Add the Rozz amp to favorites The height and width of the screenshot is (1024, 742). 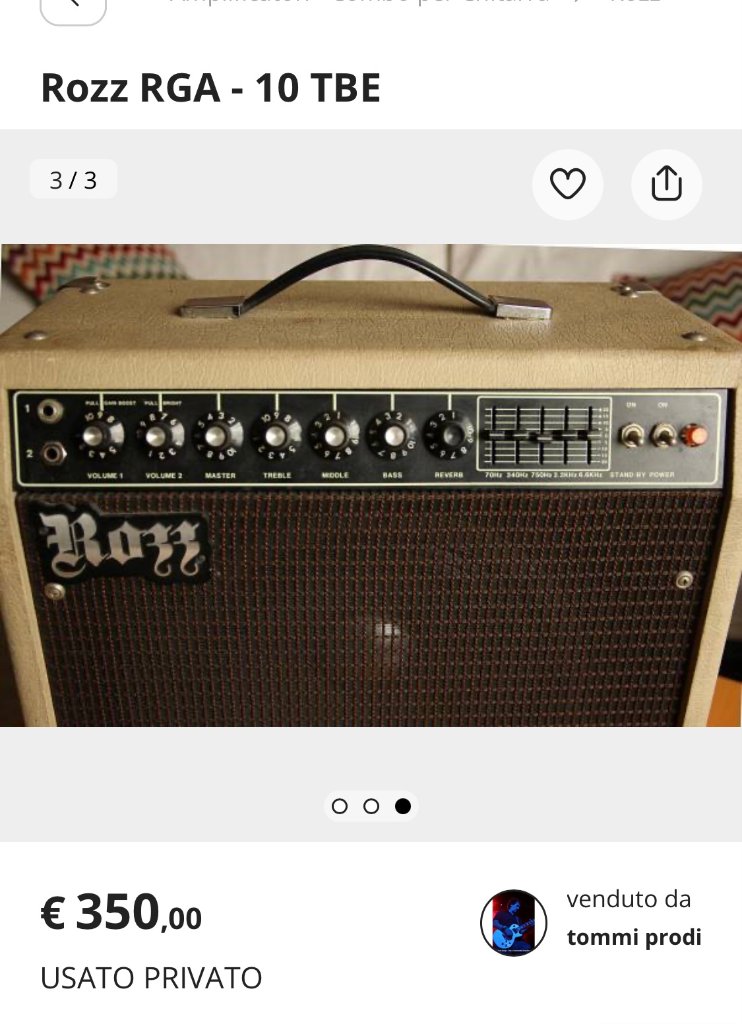pos(567,184)
